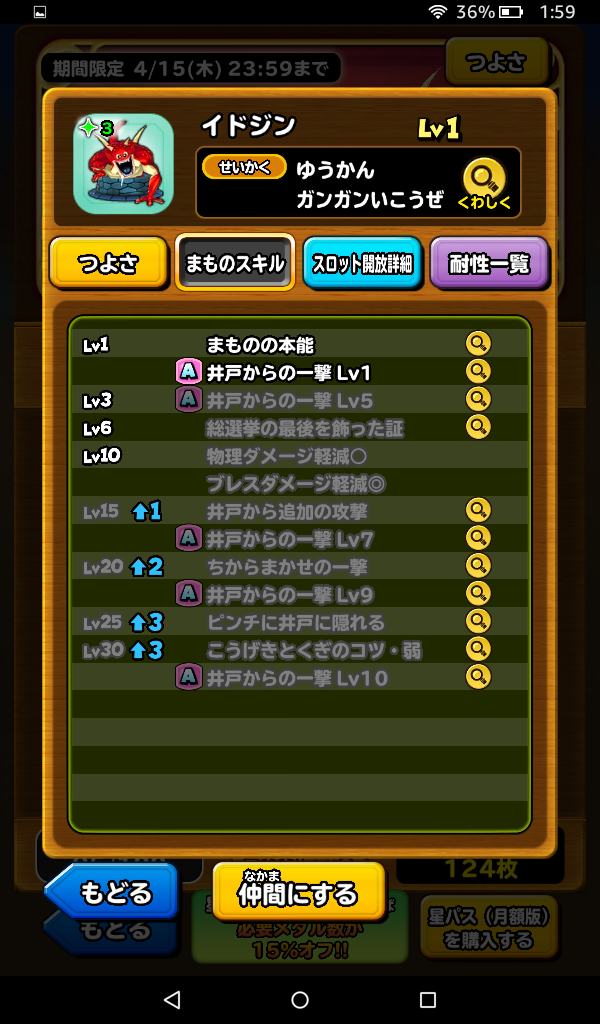Inspect the まものの本能 skill details
The image size is (600, 1024).
point(478,343)
